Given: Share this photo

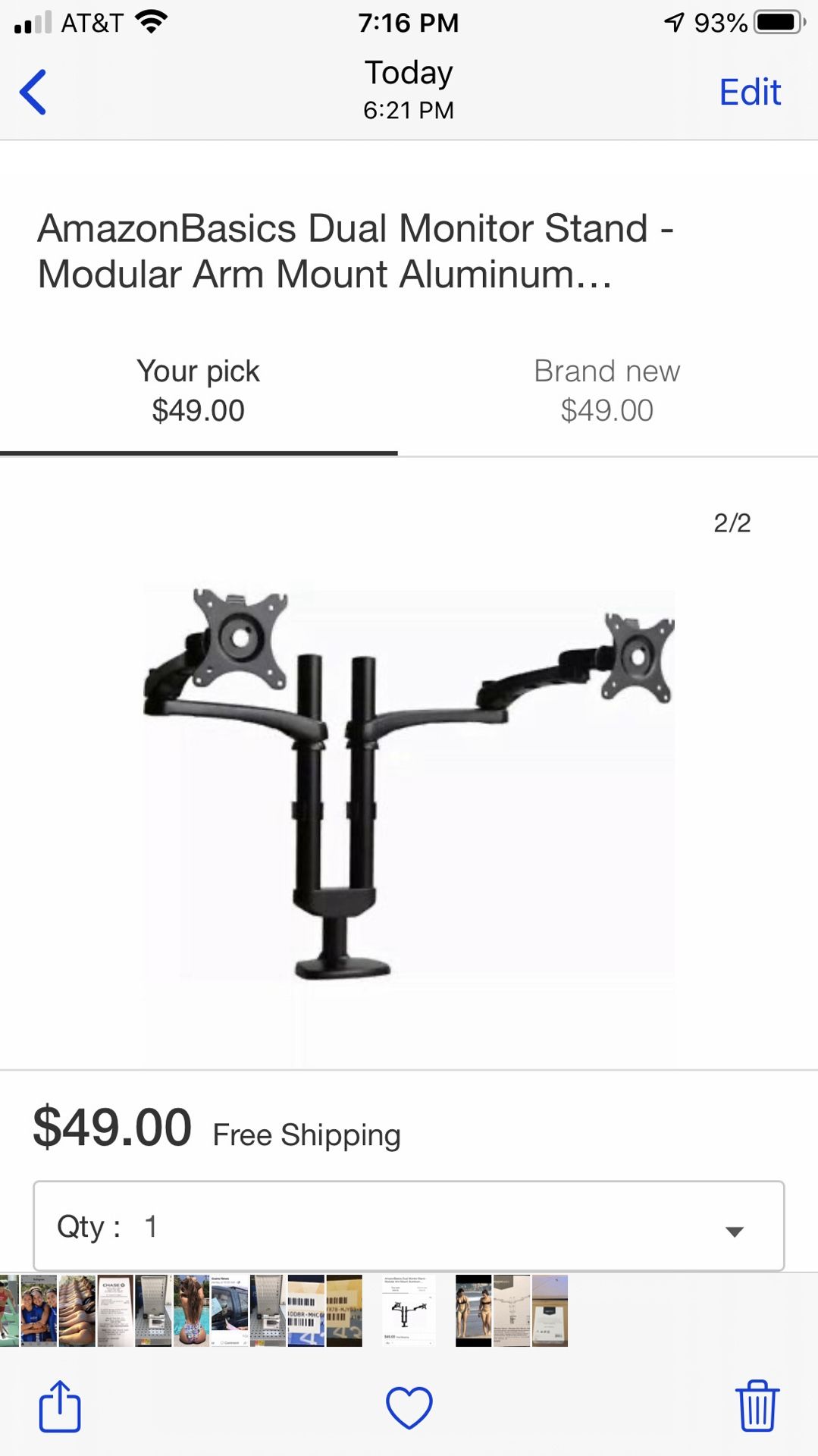Looking at the screenshot, I should pyautogui.click(x=60, y=1407).
